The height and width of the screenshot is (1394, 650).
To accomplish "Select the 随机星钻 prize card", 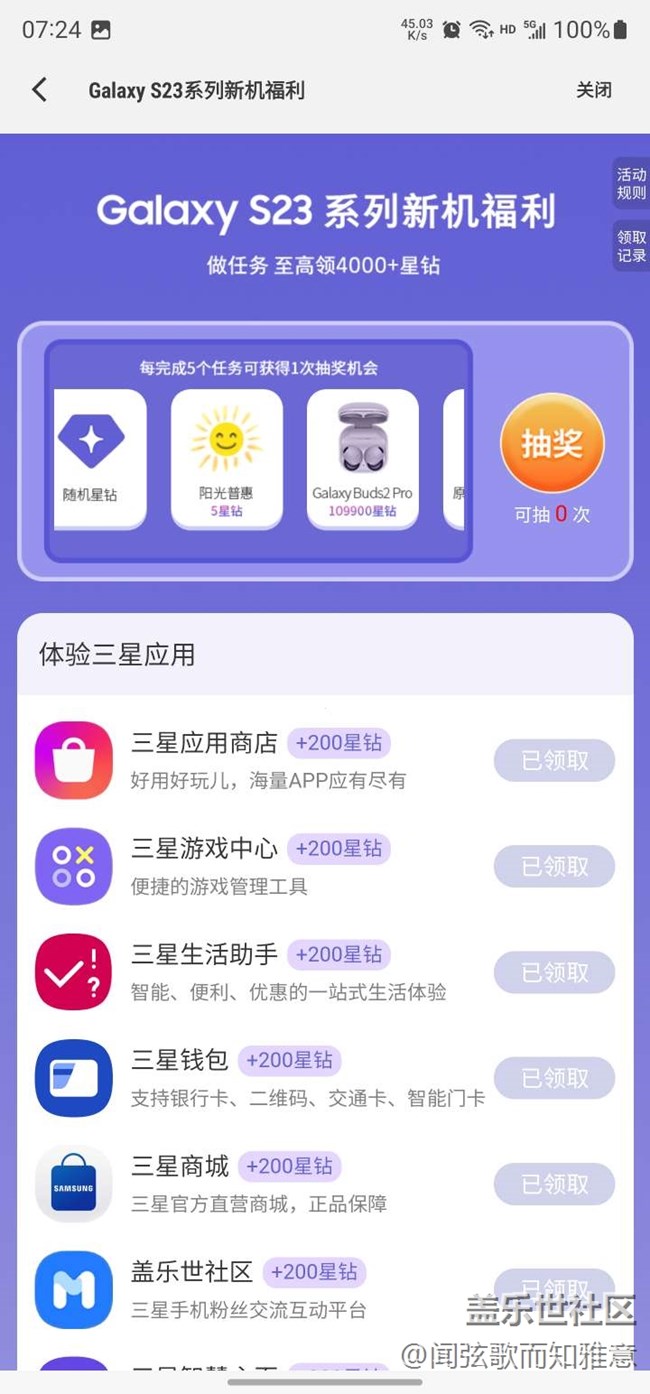I will (x=98, y=459).
